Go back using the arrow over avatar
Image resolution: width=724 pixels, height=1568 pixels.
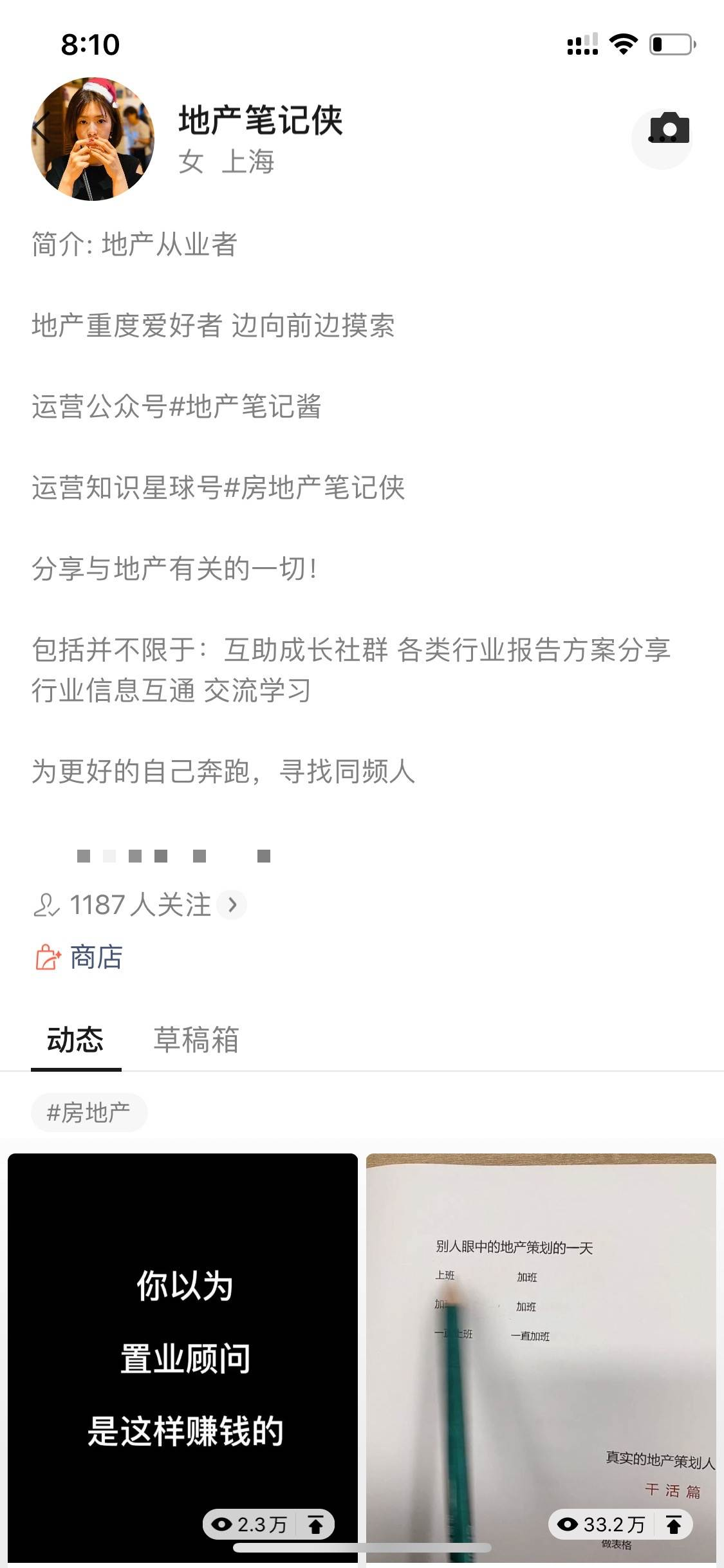coord(42,128)
